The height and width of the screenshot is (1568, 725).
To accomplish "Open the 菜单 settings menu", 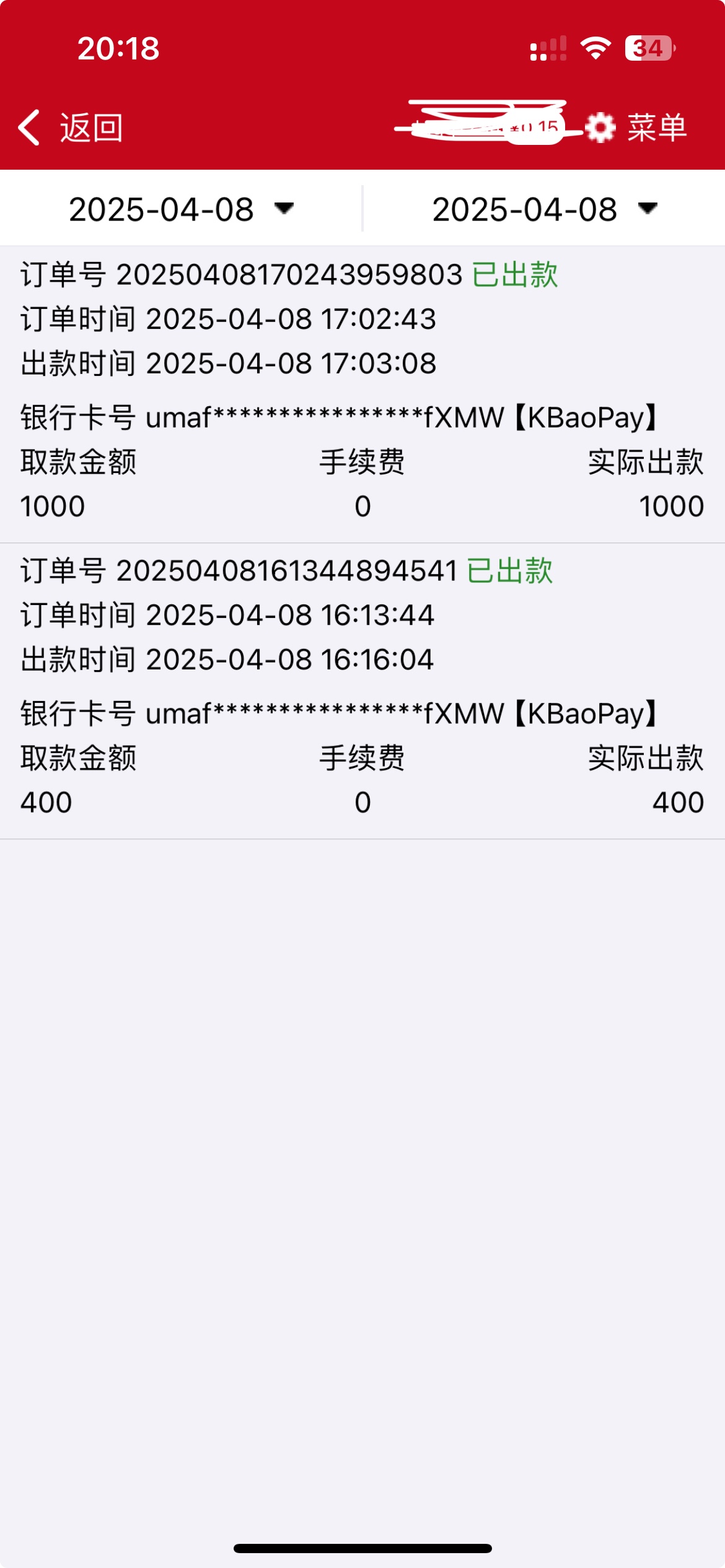I will (x=636, y=128).
